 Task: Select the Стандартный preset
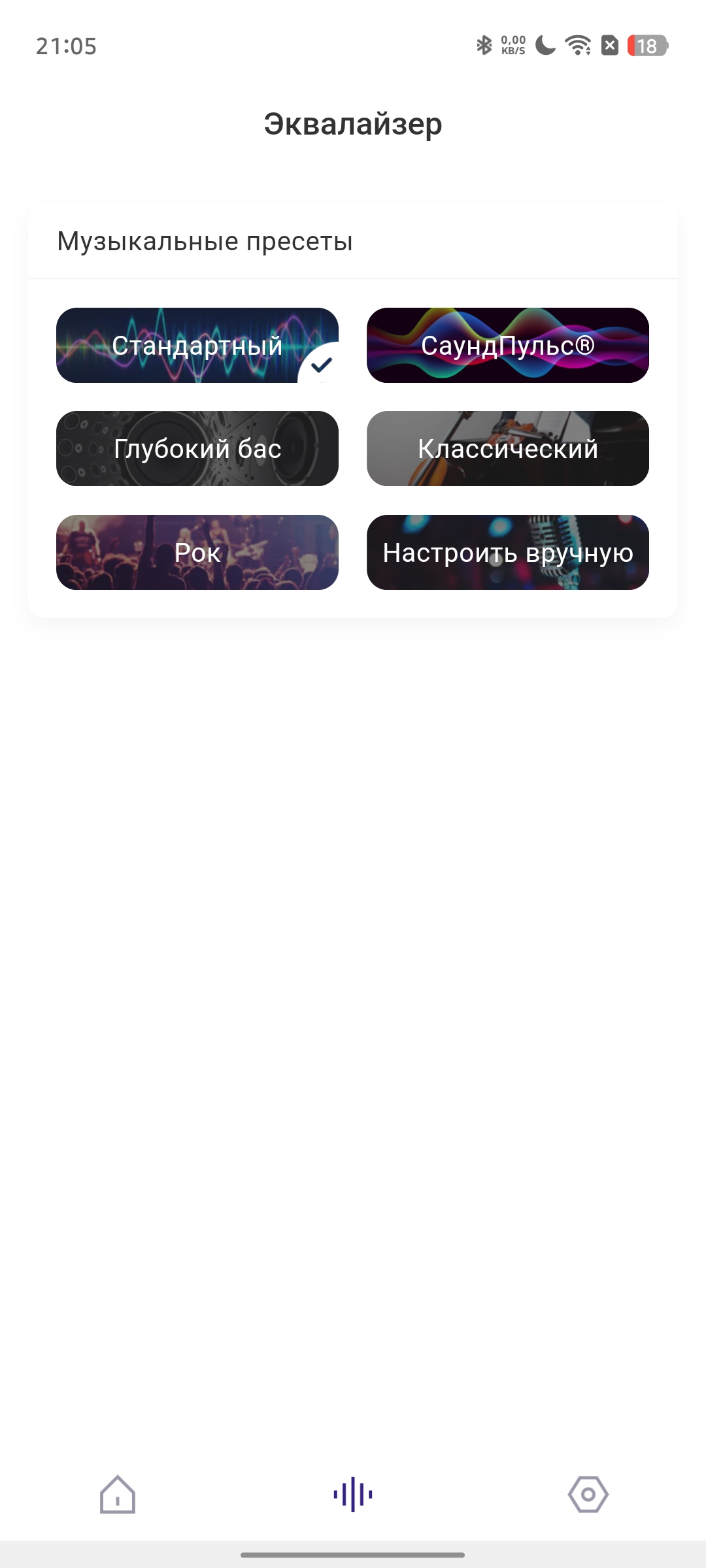click(197, 345)
